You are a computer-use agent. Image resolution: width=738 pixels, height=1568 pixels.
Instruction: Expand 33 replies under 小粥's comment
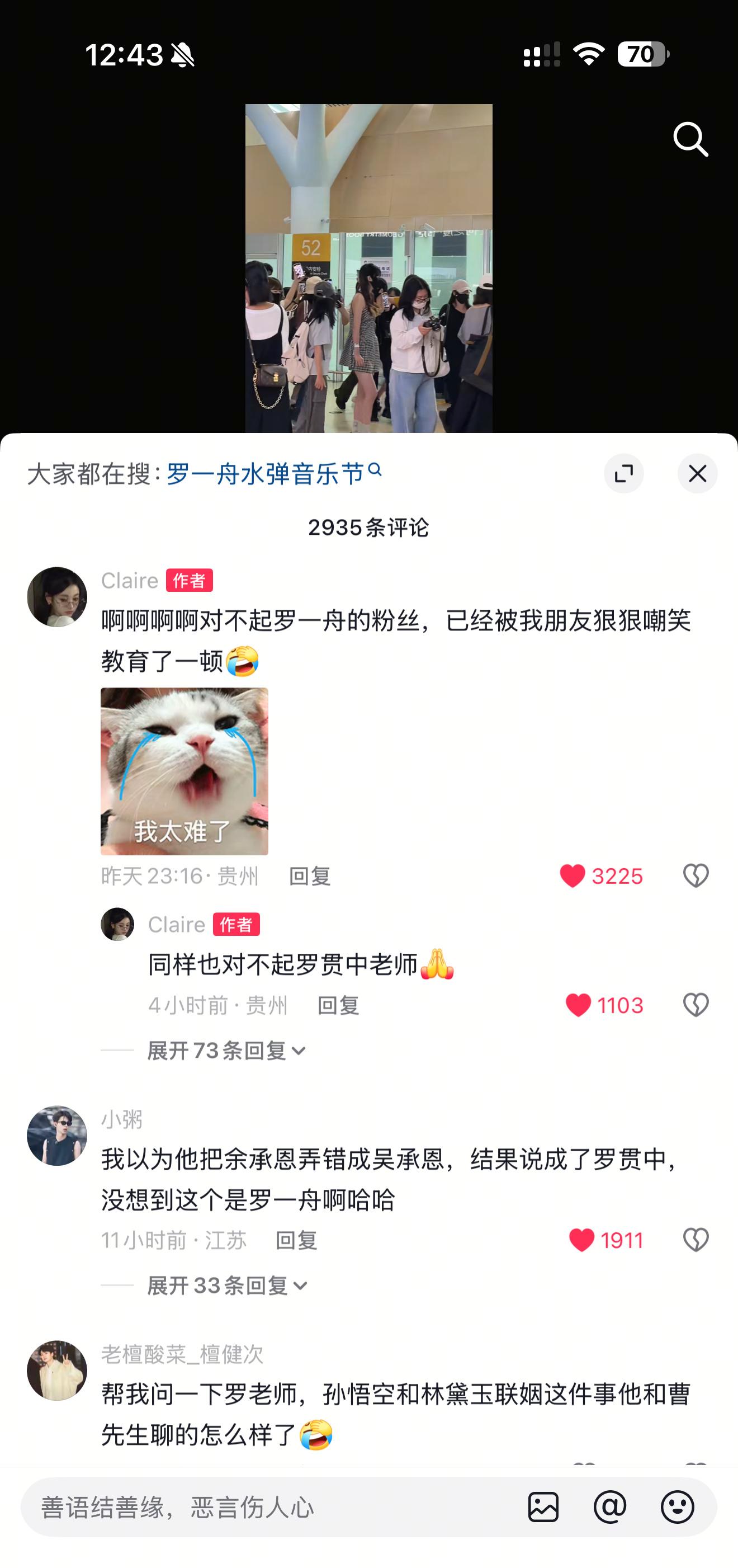227,1286
